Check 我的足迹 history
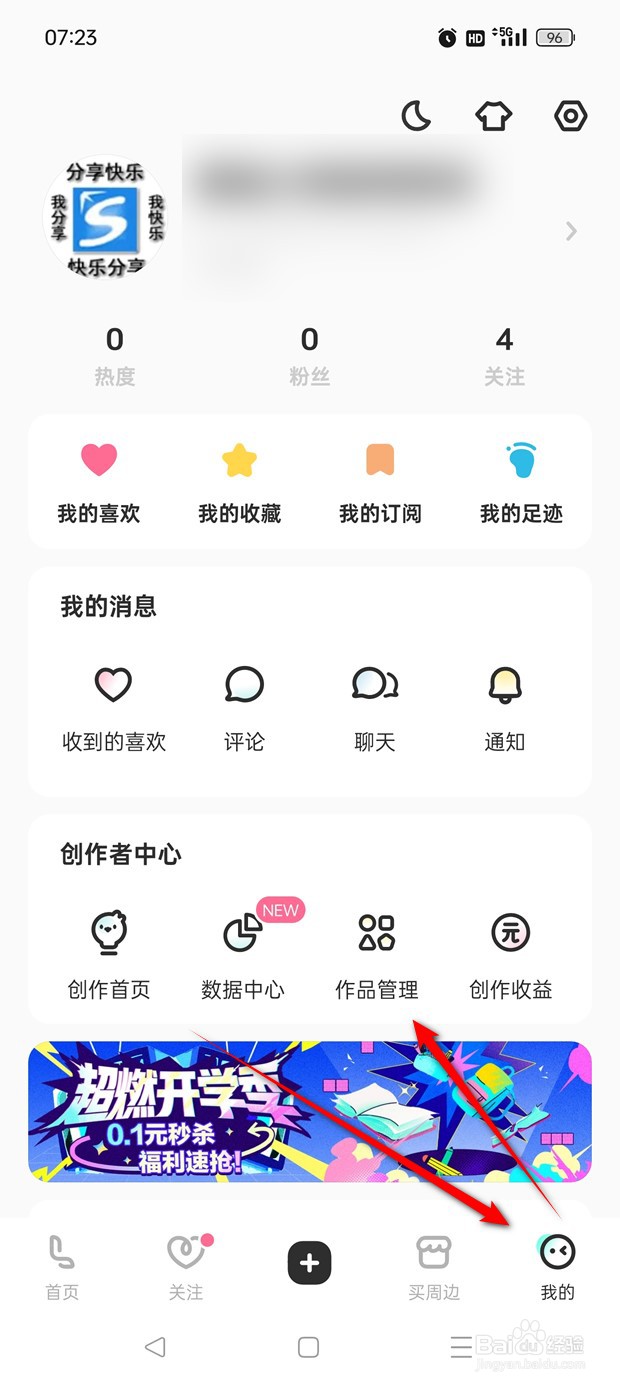 point(521,483)
